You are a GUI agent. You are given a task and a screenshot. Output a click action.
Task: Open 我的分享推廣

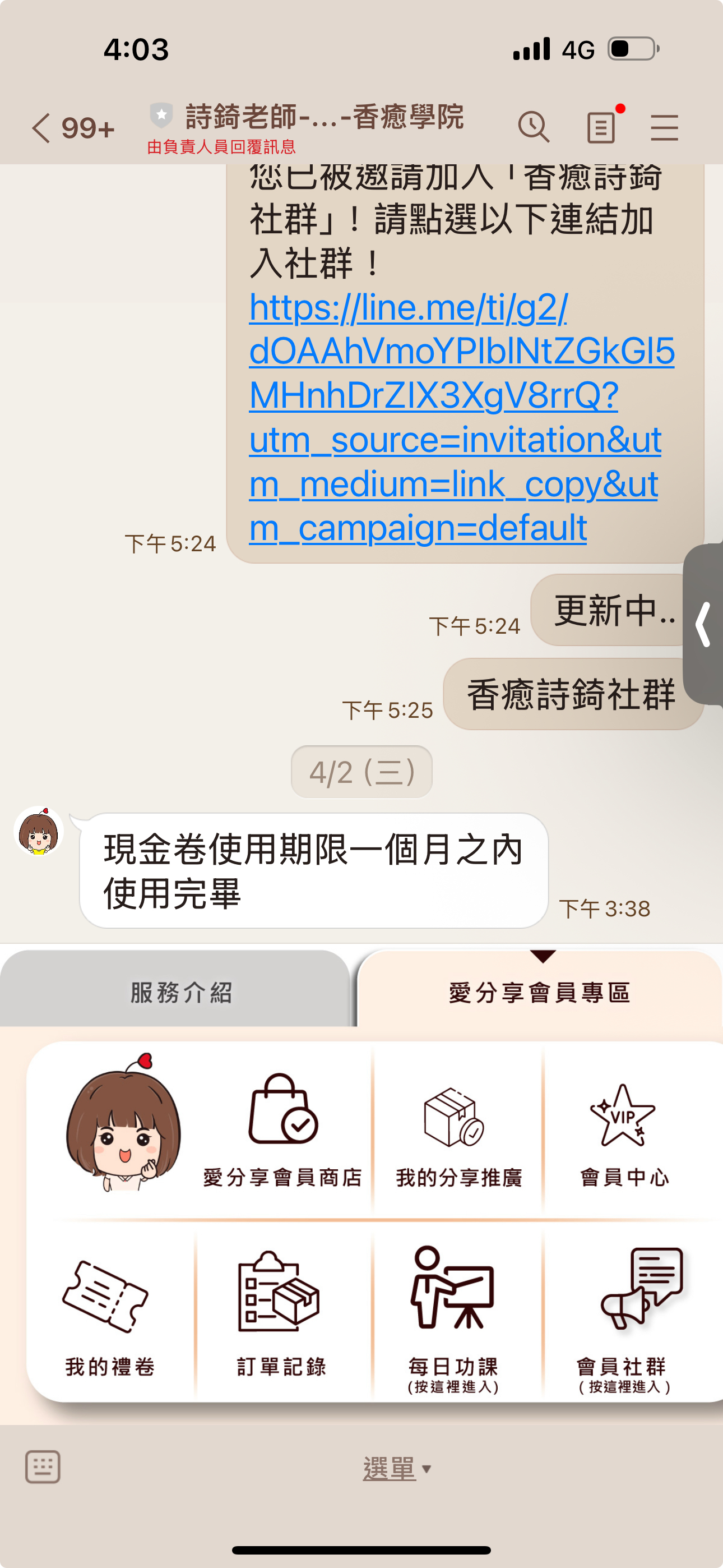pos(458,1131)
